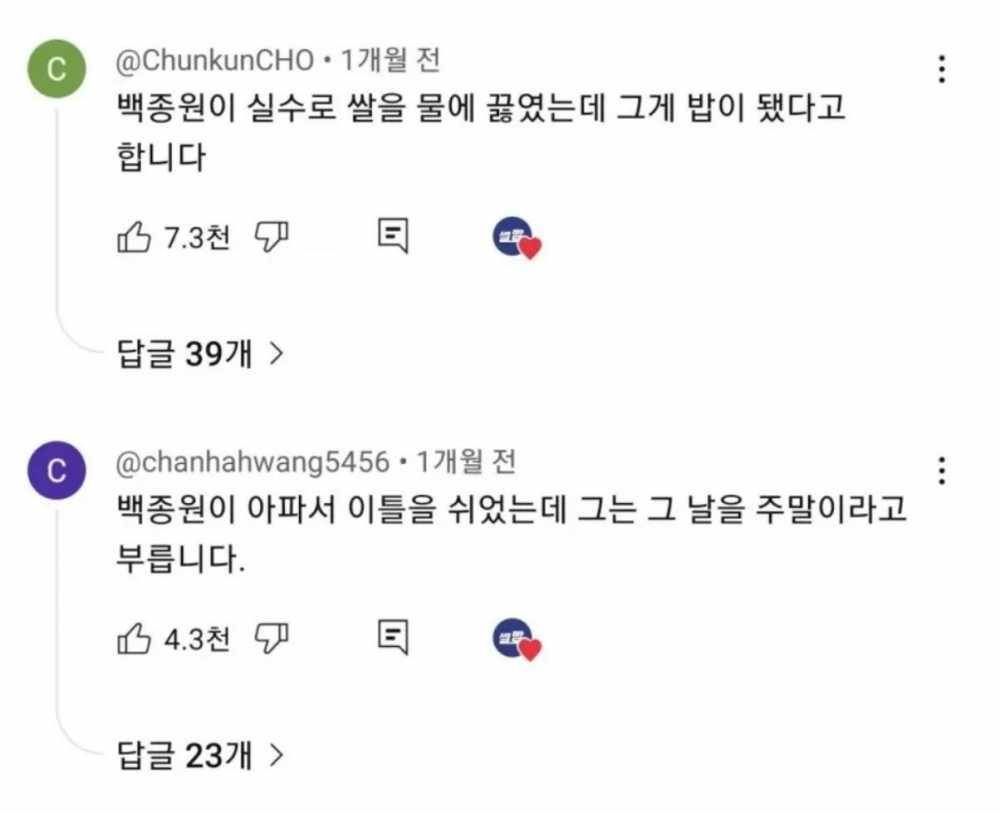Open @ChunkunCHO's profile avatar

click(56, 69)
